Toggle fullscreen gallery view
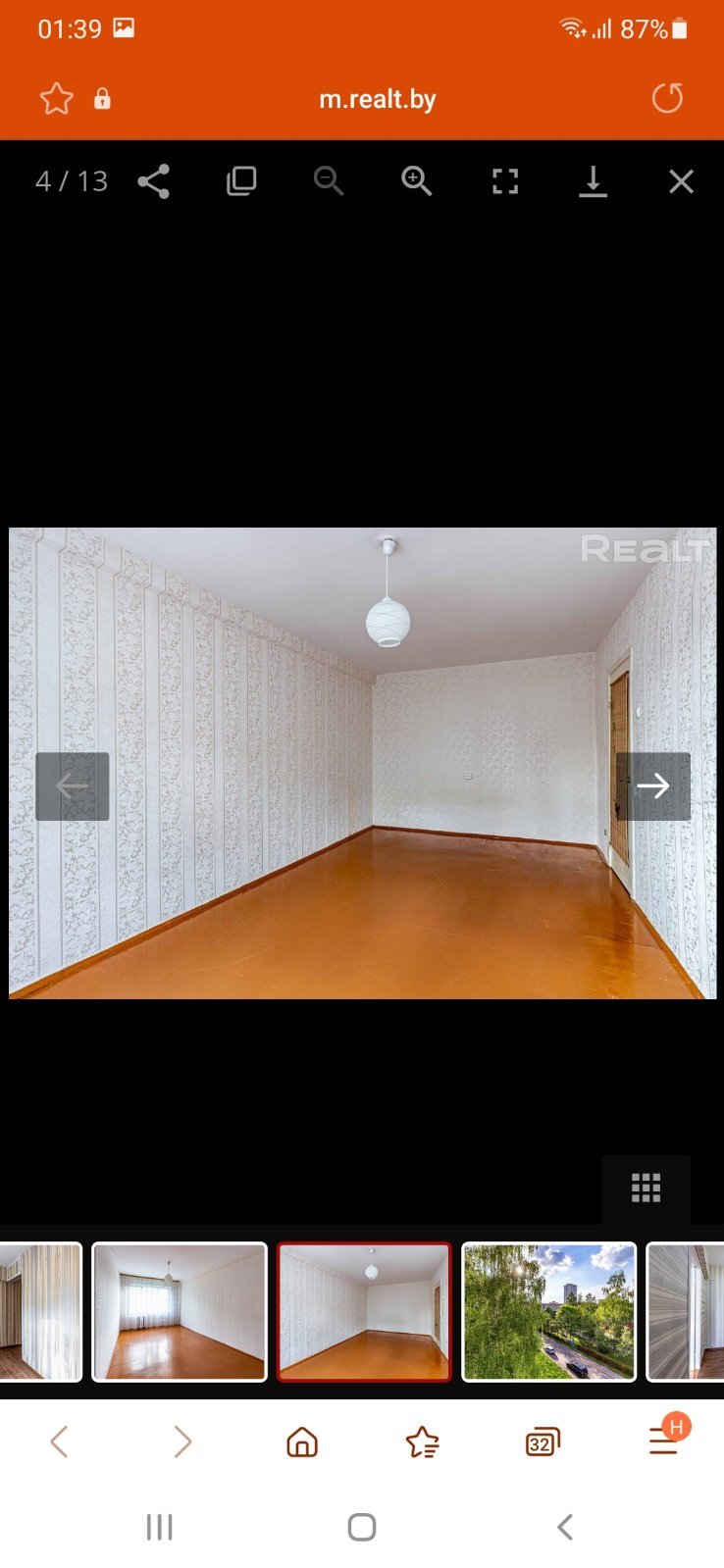Viewport: 724px width, 1568px height. (505, 181)
